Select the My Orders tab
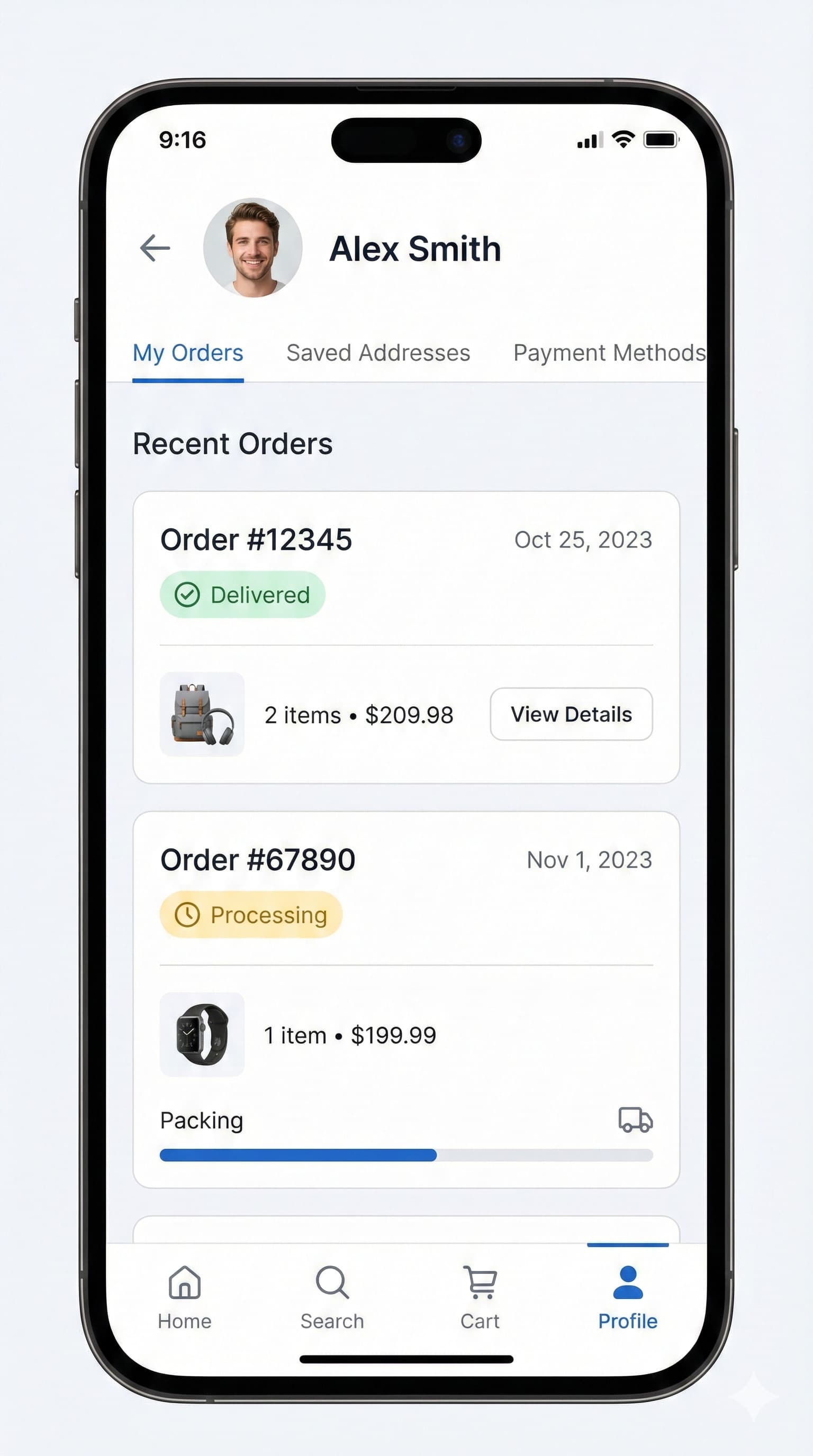Viewport: 813px width, 1456px height. [x=188, y=353]
